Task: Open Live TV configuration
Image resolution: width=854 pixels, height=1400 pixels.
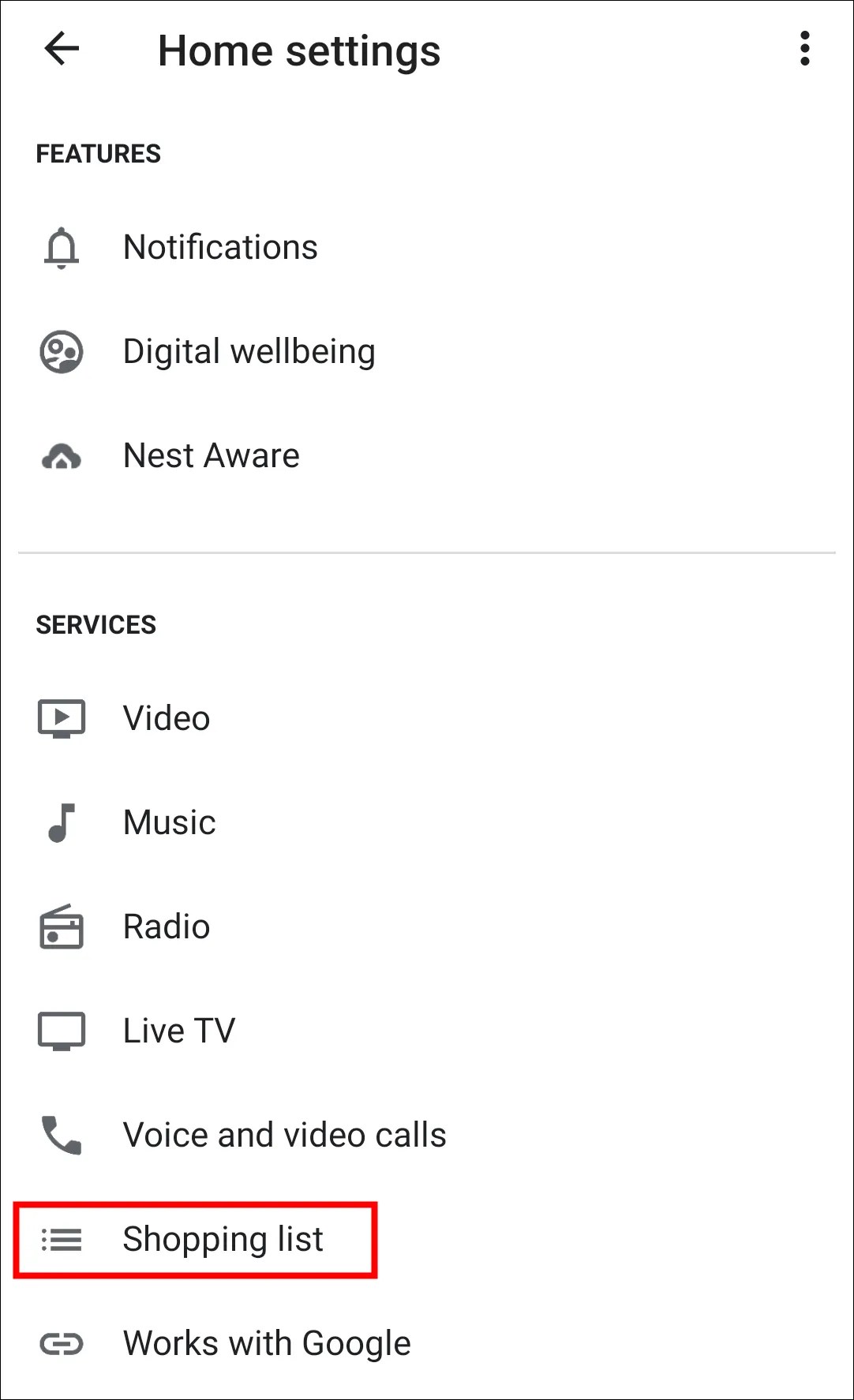Action: (x=179, y=1030)
